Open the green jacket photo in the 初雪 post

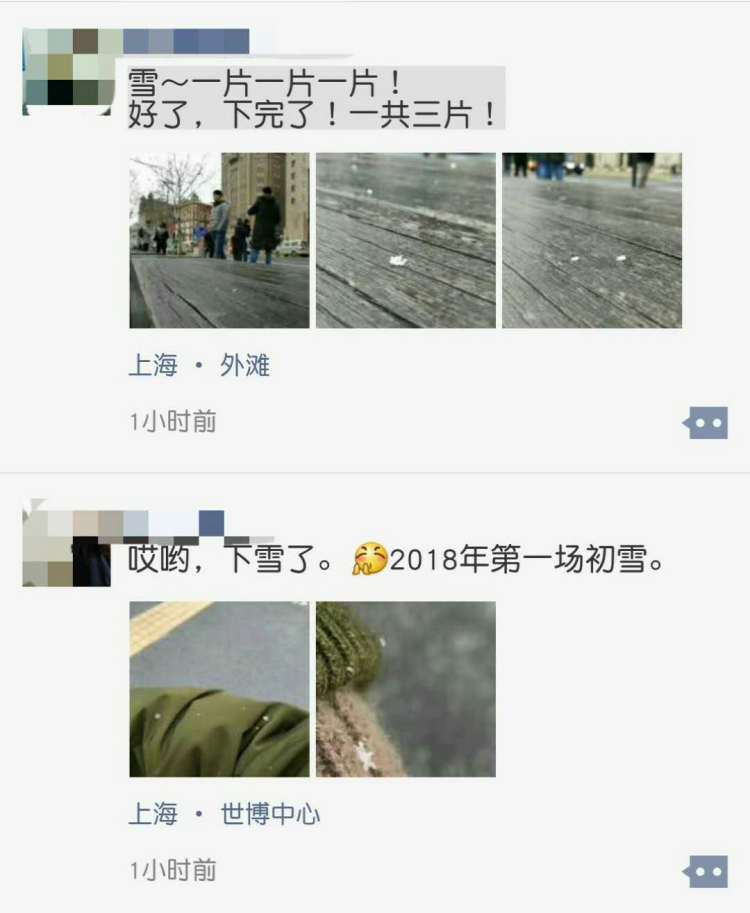tap(219, 689)
